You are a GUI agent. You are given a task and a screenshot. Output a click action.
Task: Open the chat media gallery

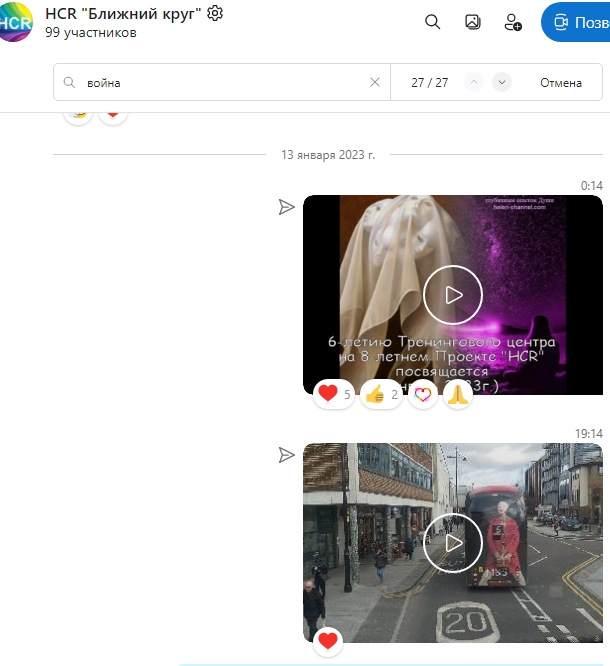473,22
